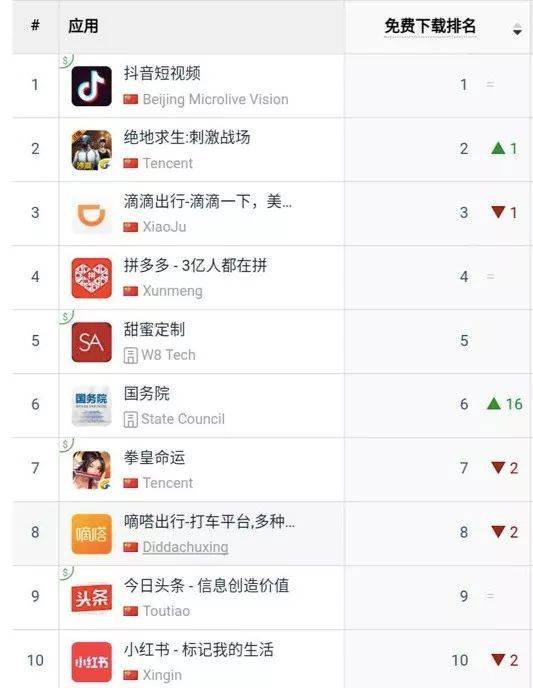Open the 滴滴出行 app entry
533x688 pixels.
[207, 201]
